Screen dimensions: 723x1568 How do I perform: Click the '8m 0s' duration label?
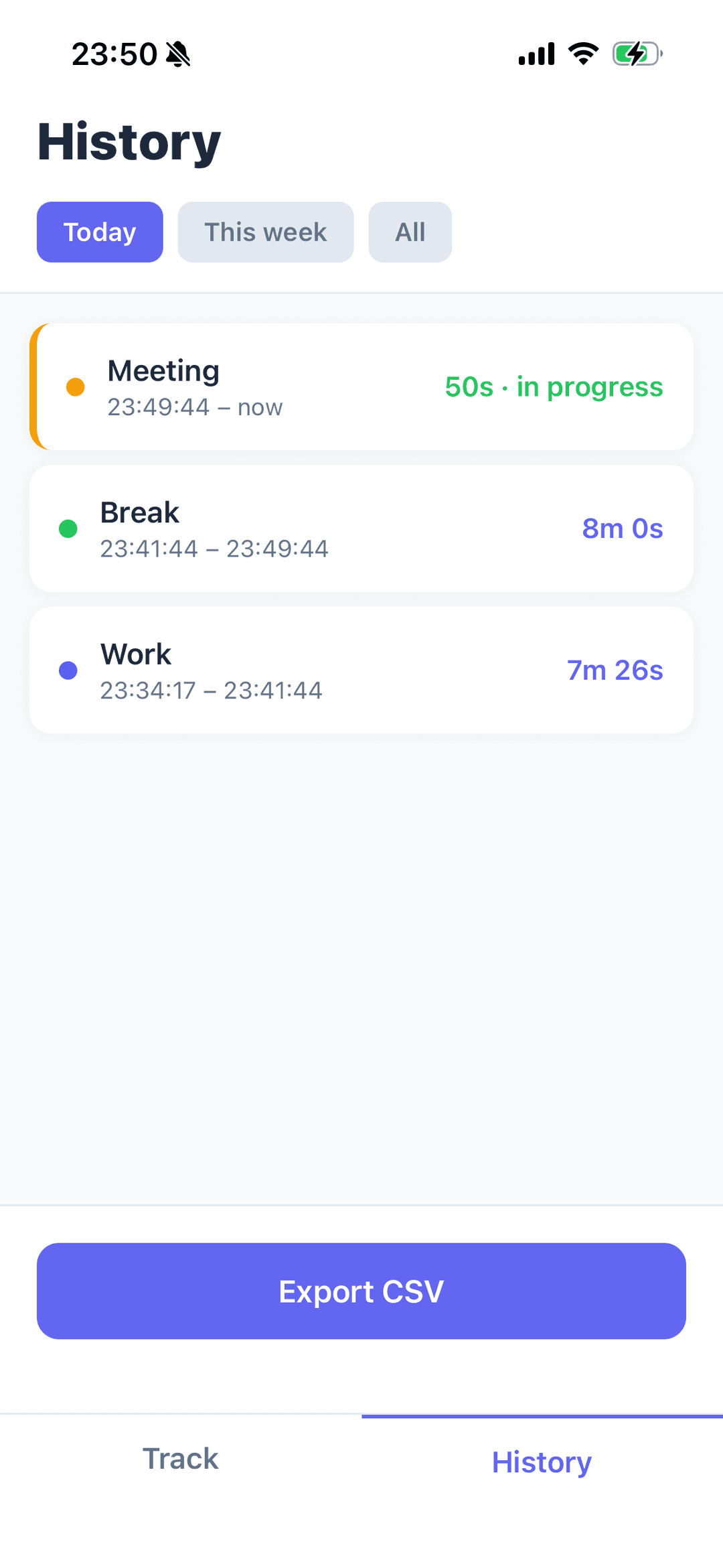622,528
